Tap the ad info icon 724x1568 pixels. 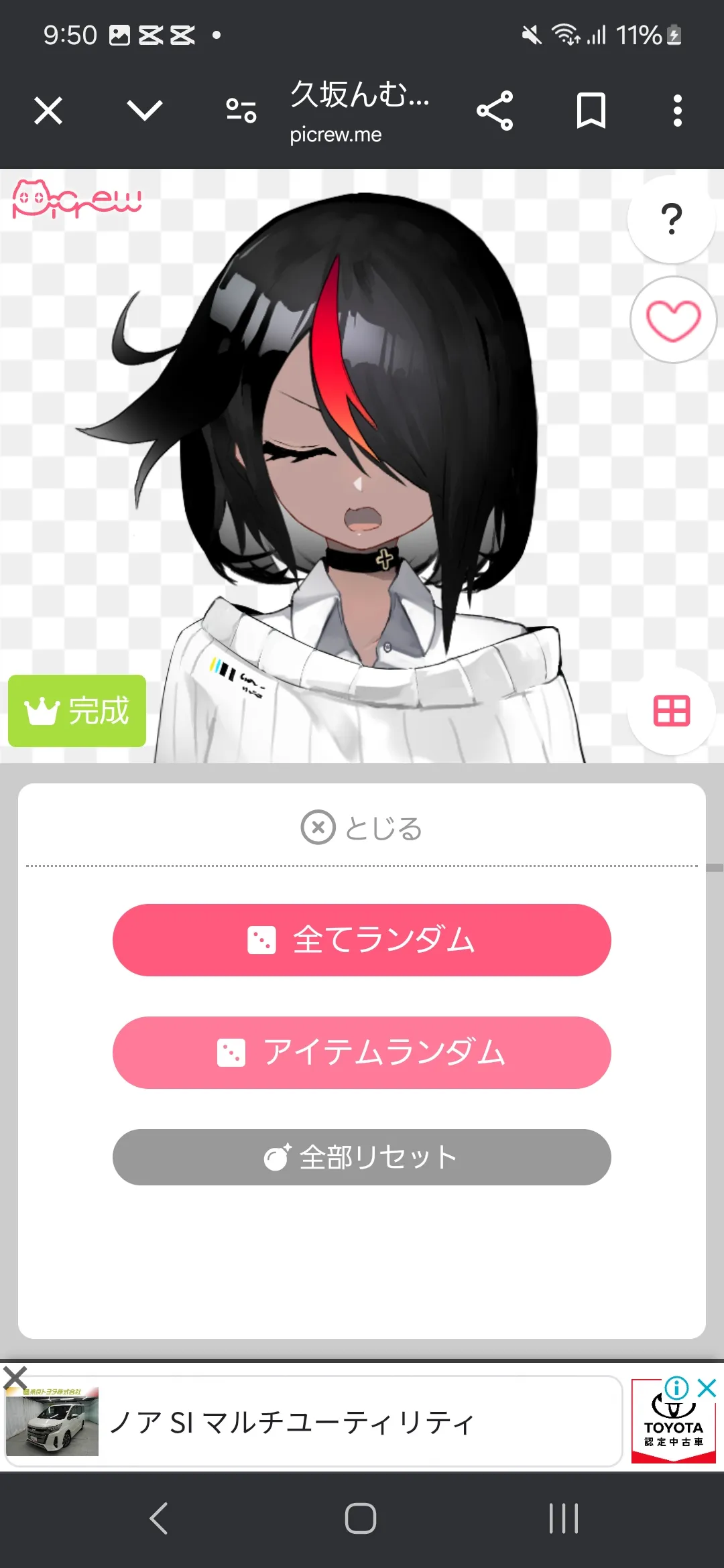(x=677, y=1388)
